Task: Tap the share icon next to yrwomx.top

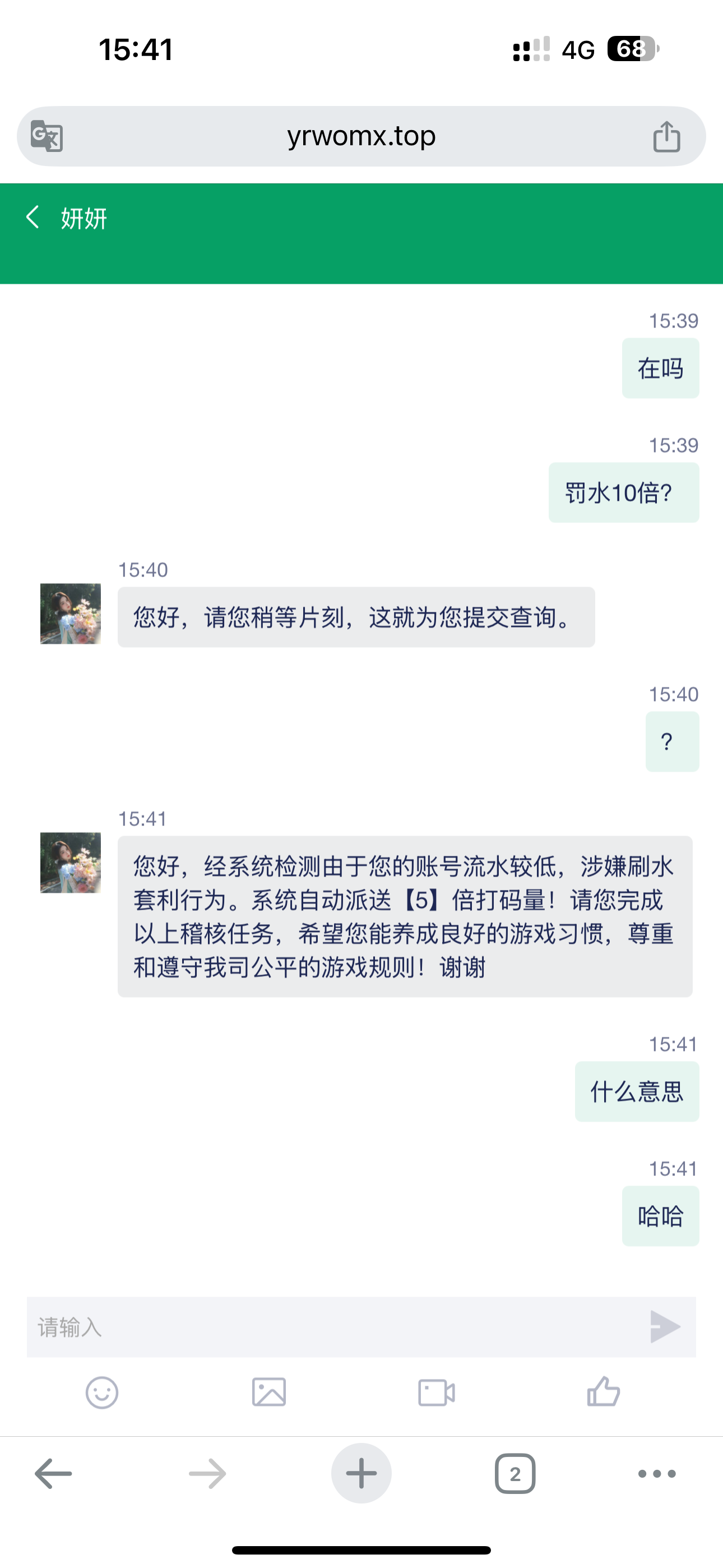Action: pos(668,136)
